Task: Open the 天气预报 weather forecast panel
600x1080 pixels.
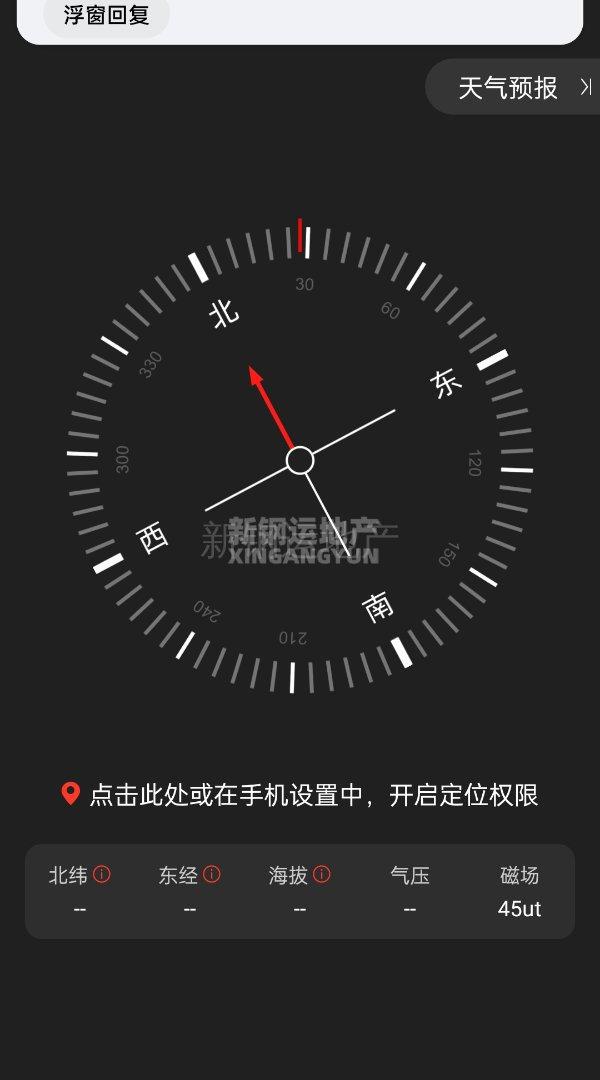Action: pyautogui.click(x=517, y=87)
